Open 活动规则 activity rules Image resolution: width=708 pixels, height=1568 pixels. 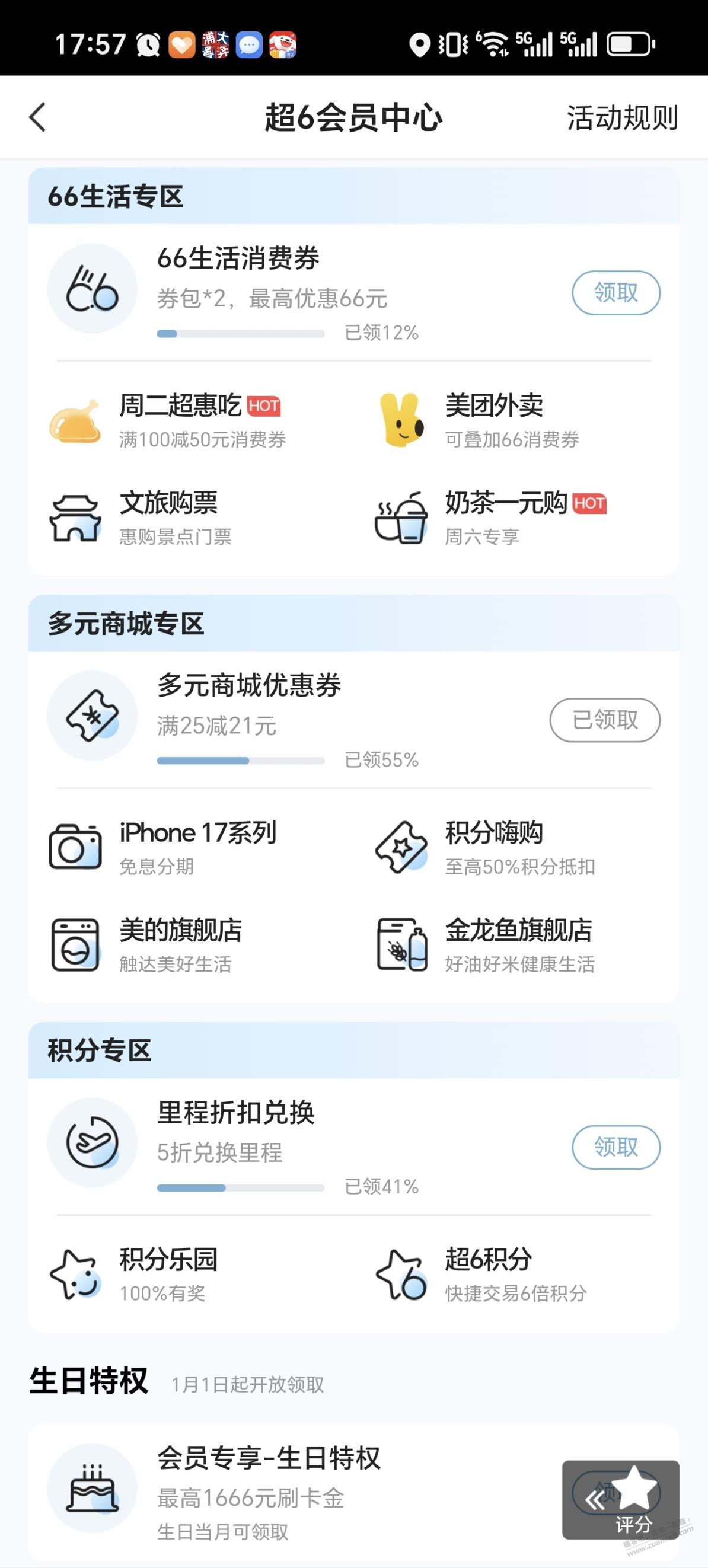pyautogui.click(x=621, y=117)
